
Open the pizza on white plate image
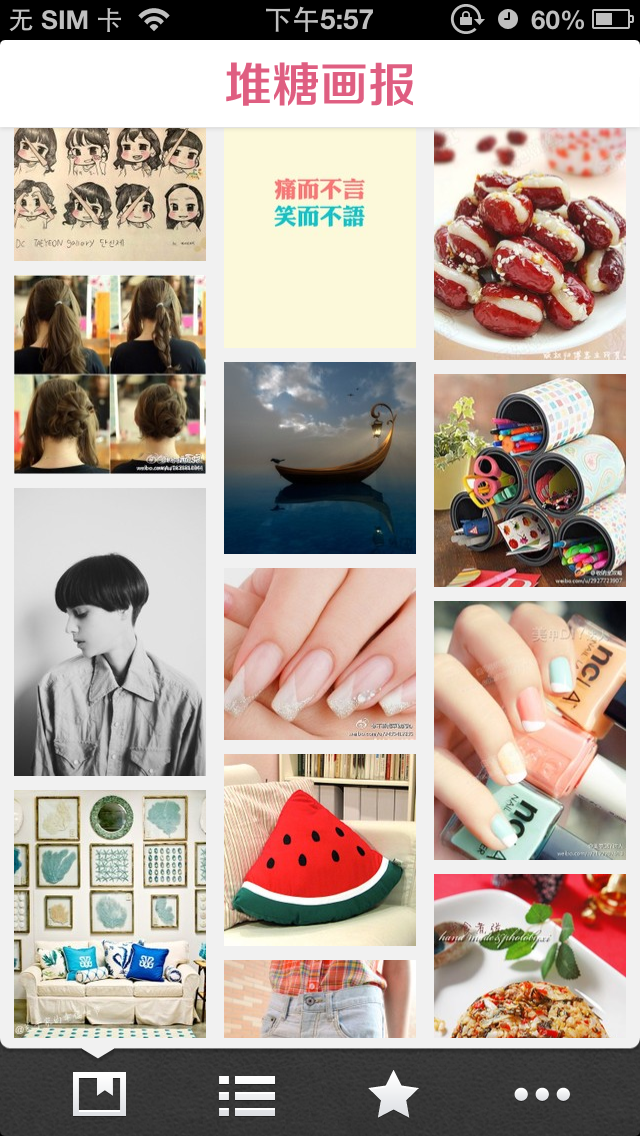[530, 956]
